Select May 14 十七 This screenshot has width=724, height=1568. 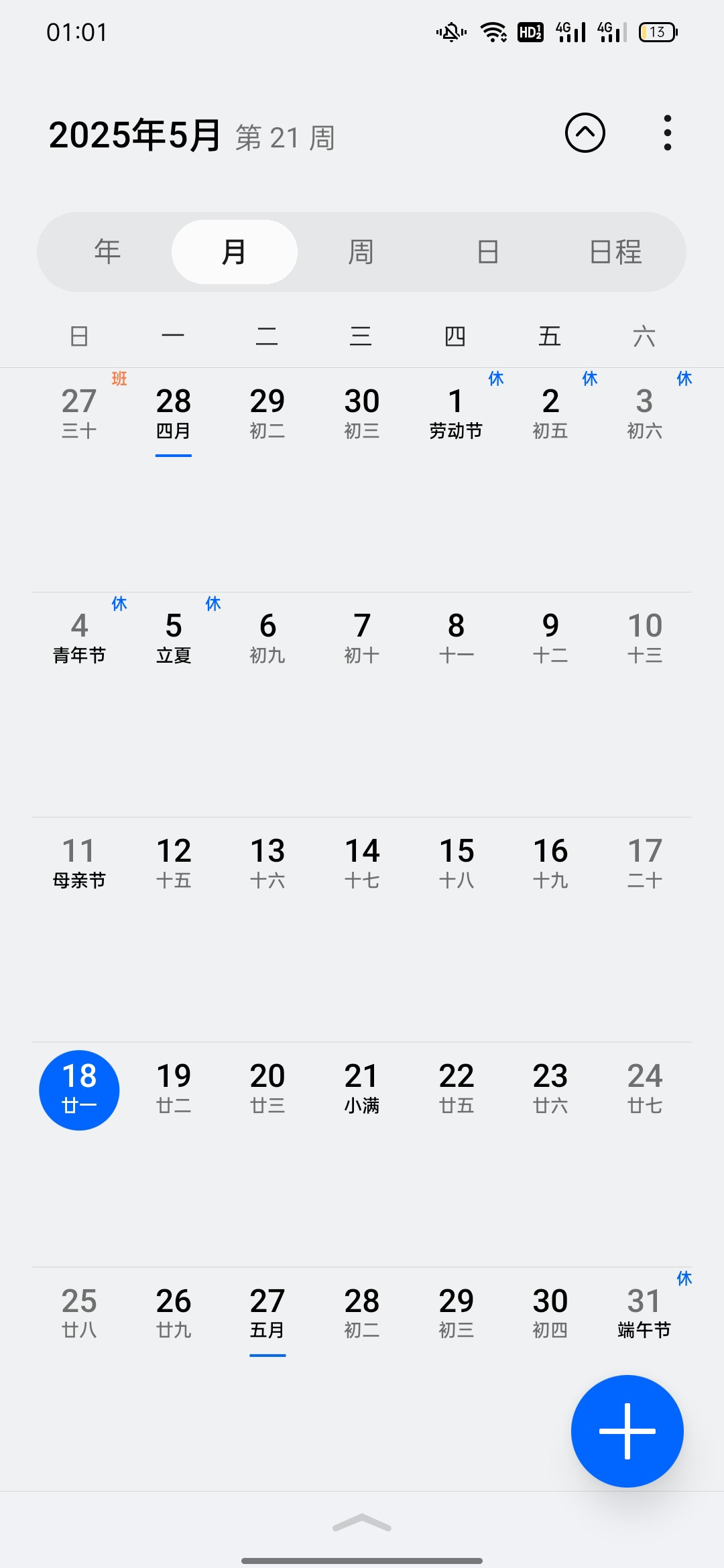[x=361, y=862]
